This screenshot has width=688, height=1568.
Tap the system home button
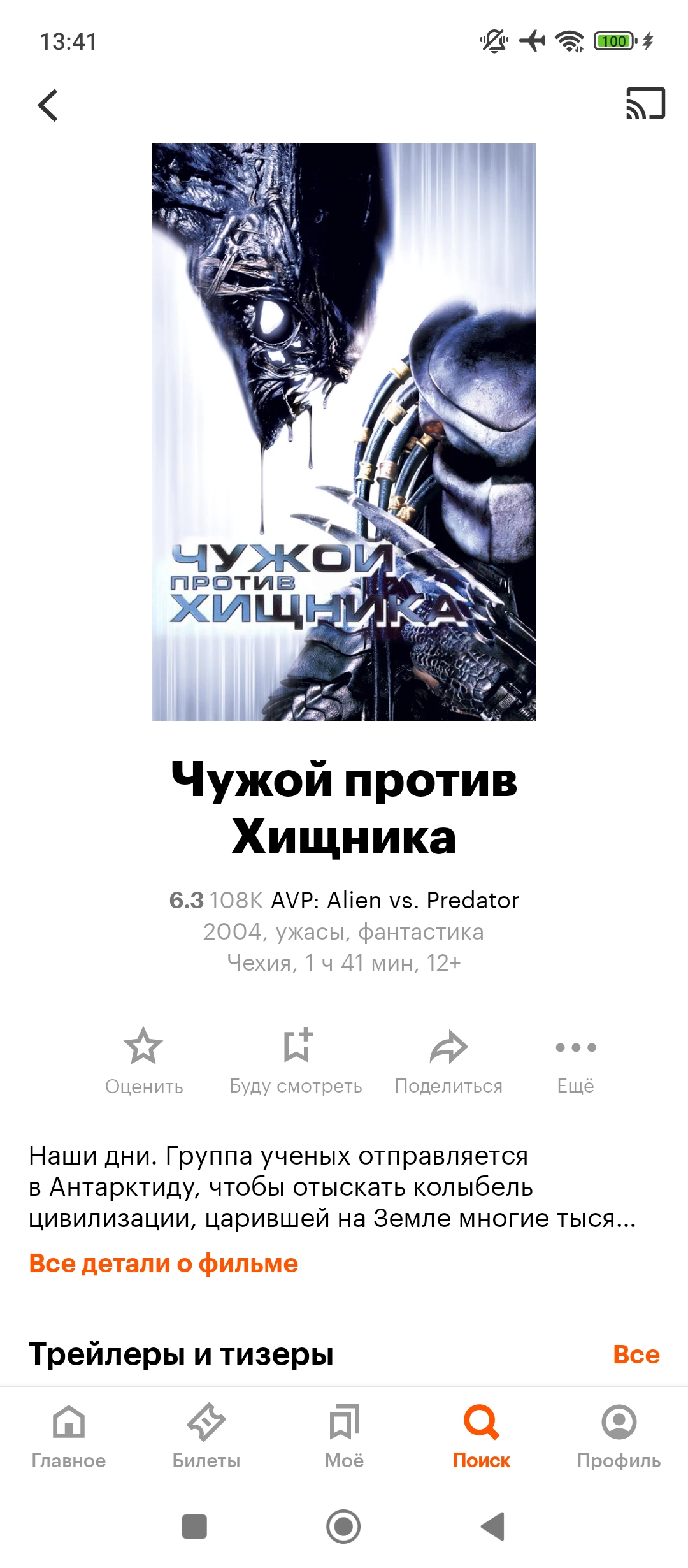click(343, 1527)
